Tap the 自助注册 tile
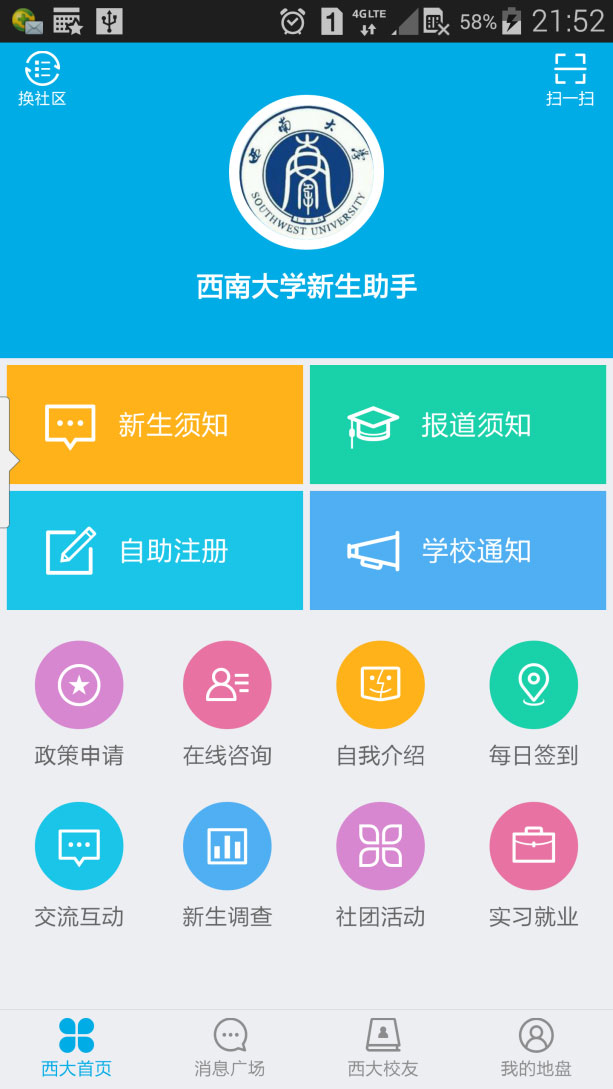The width and height of the screenshot is (613, 1089). 155,551
